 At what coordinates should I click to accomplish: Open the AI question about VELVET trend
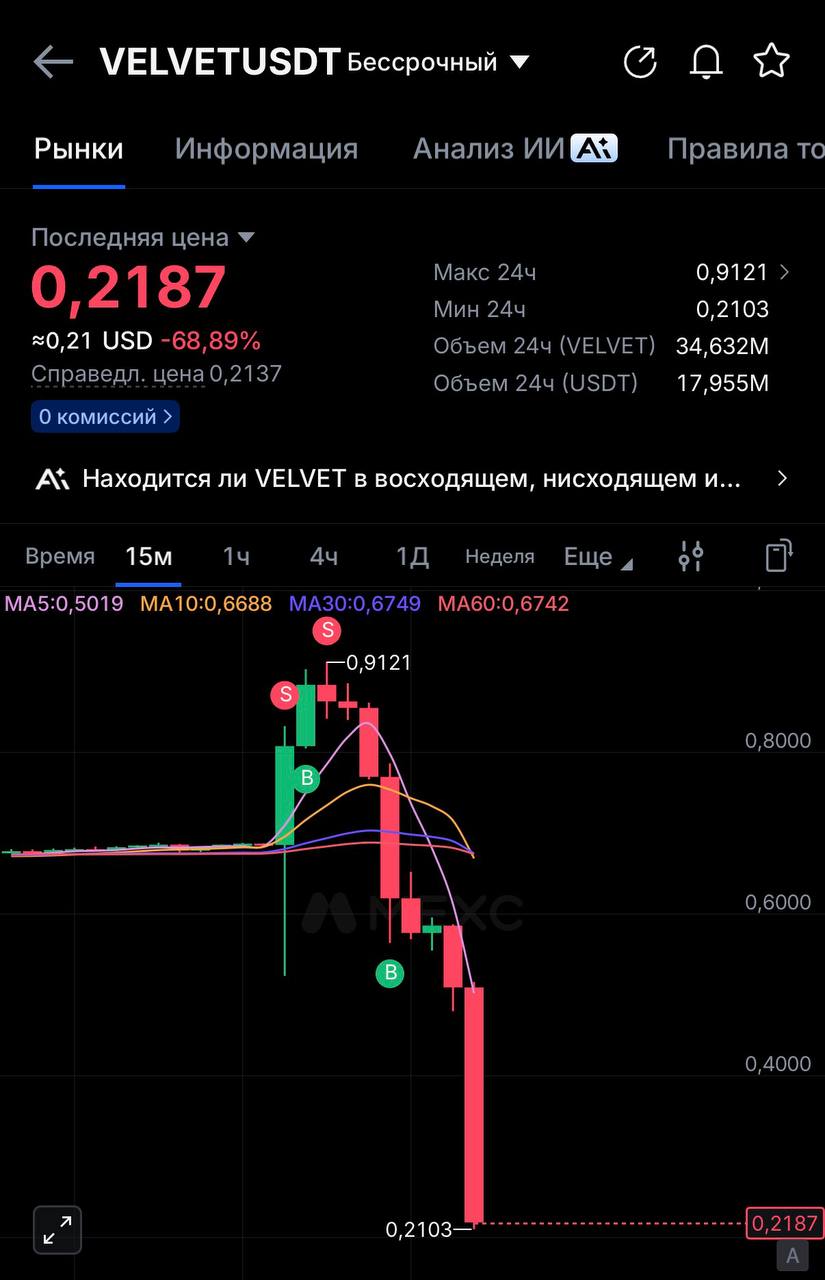click(x=412, y=479)
